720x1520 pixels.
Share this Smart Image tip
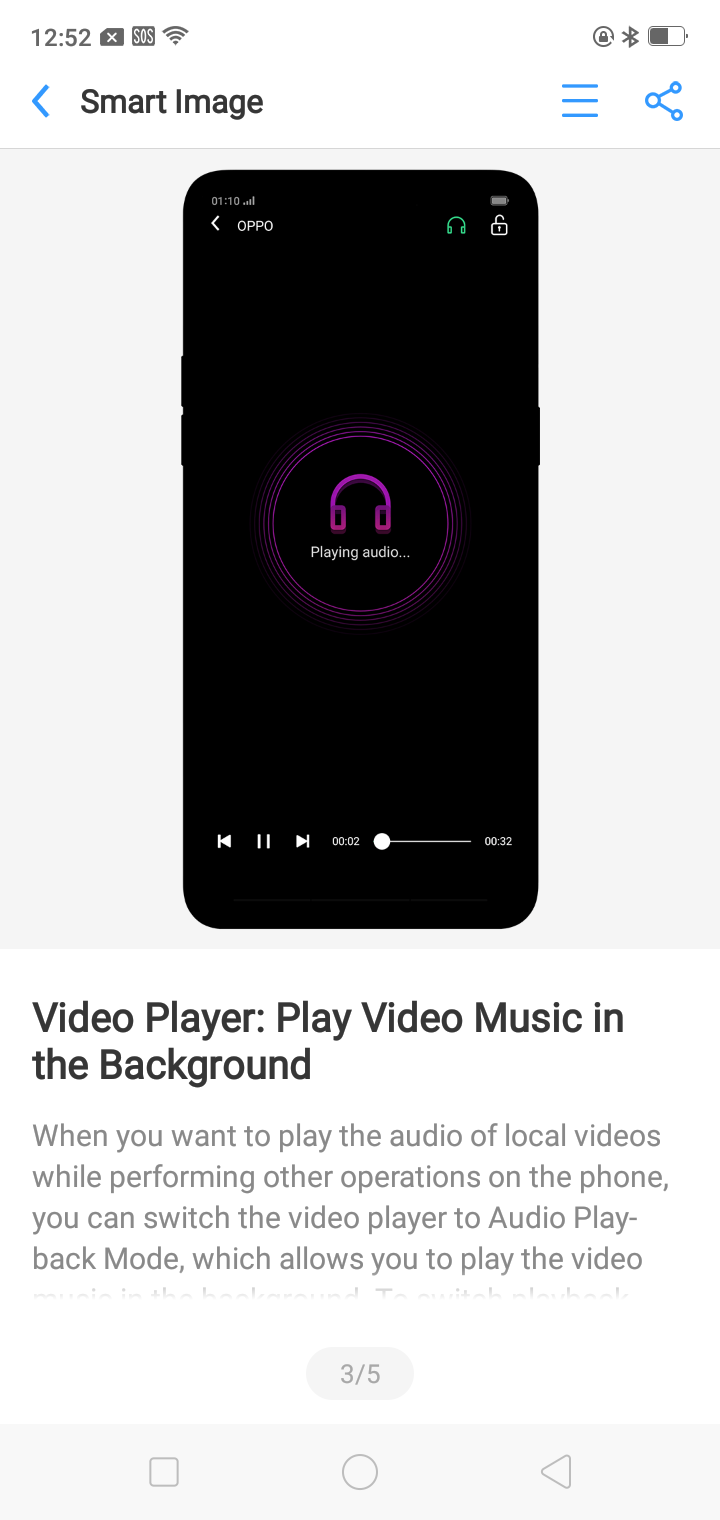coord(663,101)
